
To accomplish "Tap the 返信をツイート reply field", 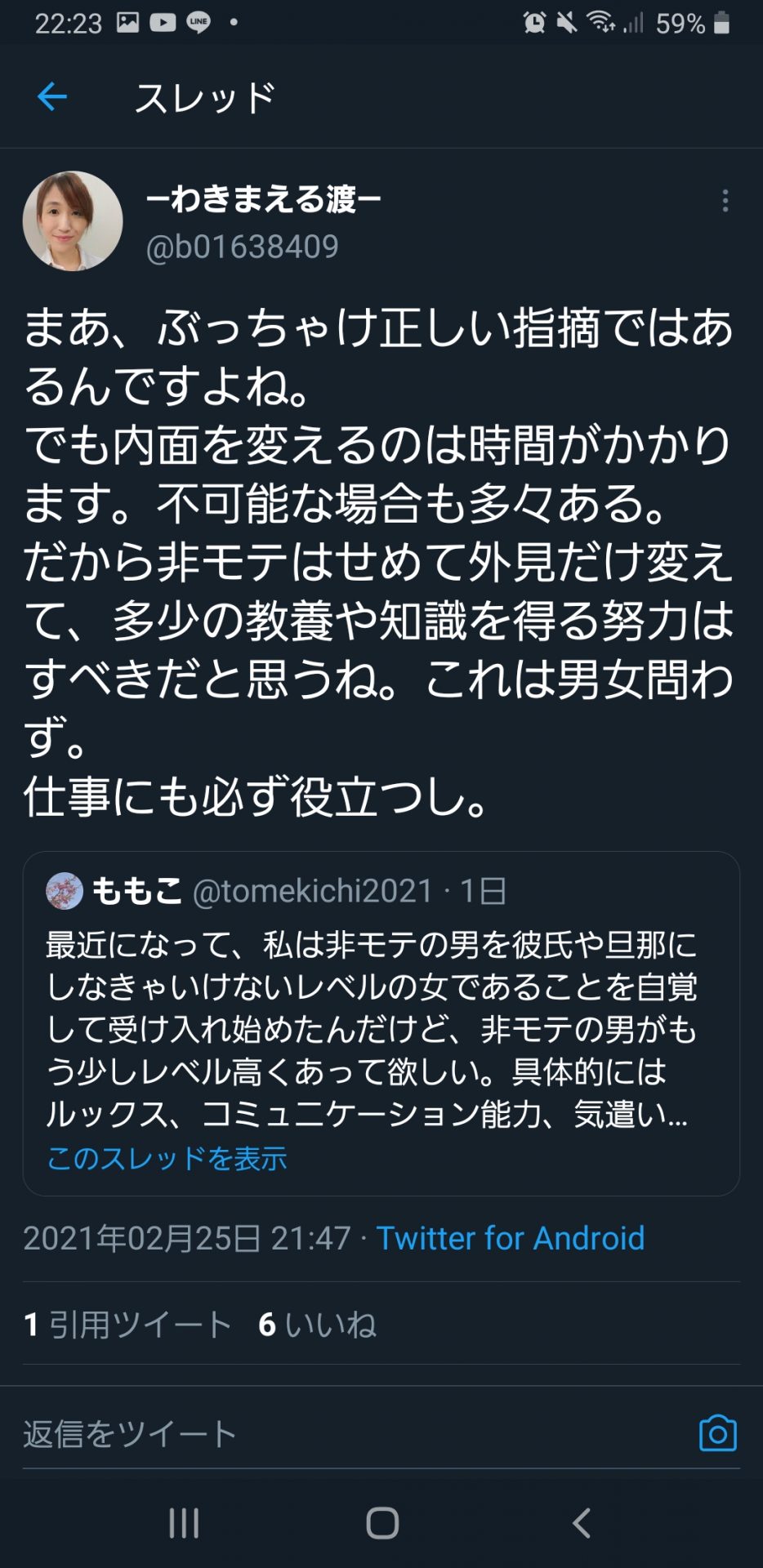I will tap(351, 1433).
